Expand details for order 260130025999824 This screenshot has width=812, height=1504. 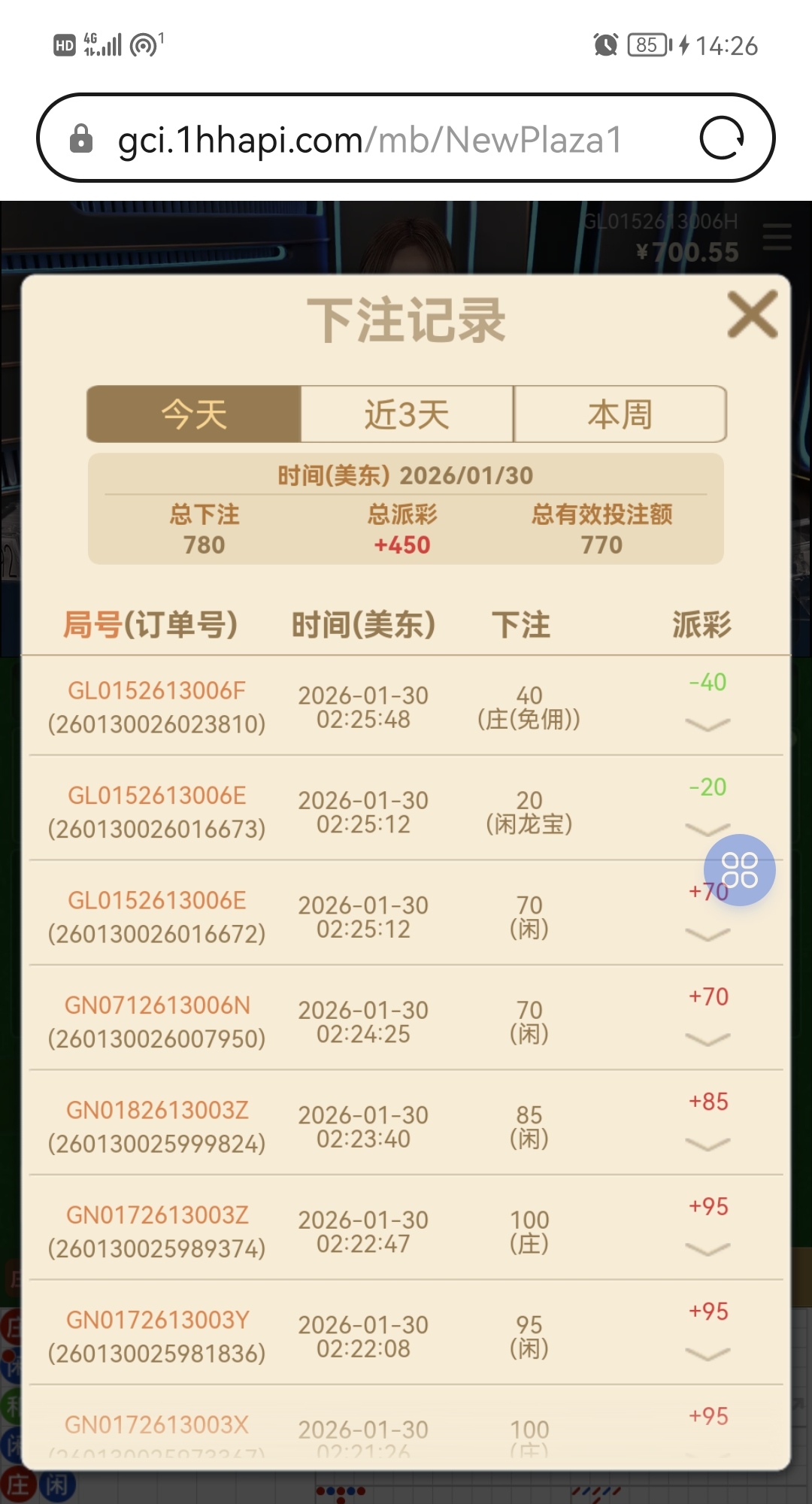[707, 1144]
